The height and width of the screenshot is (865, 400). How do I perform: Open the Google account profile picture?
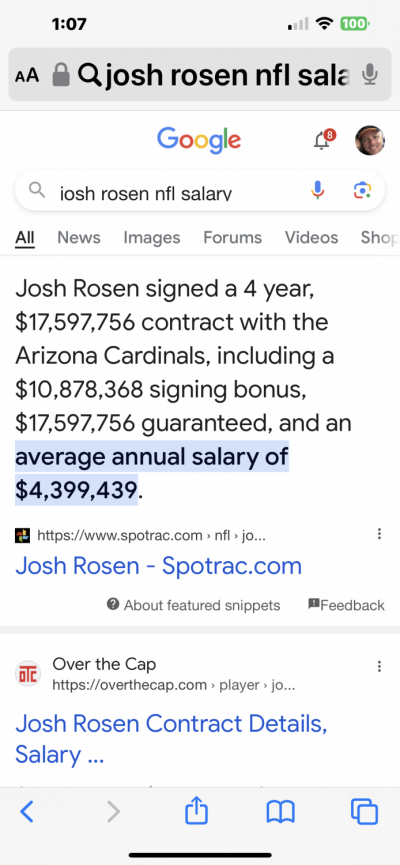[x=370, y=140]
